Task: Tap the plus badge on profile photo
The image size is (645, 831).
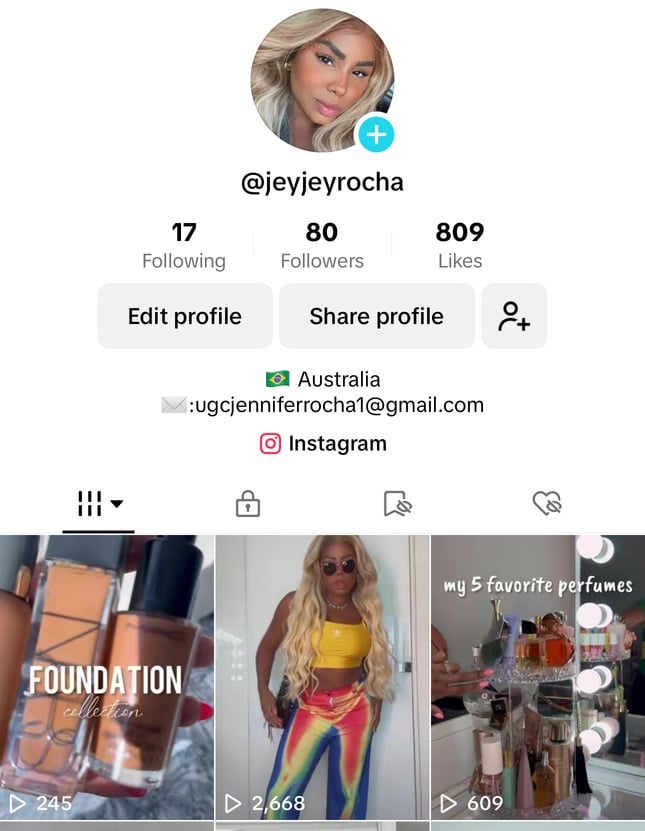Action: [x=376, y=134]
